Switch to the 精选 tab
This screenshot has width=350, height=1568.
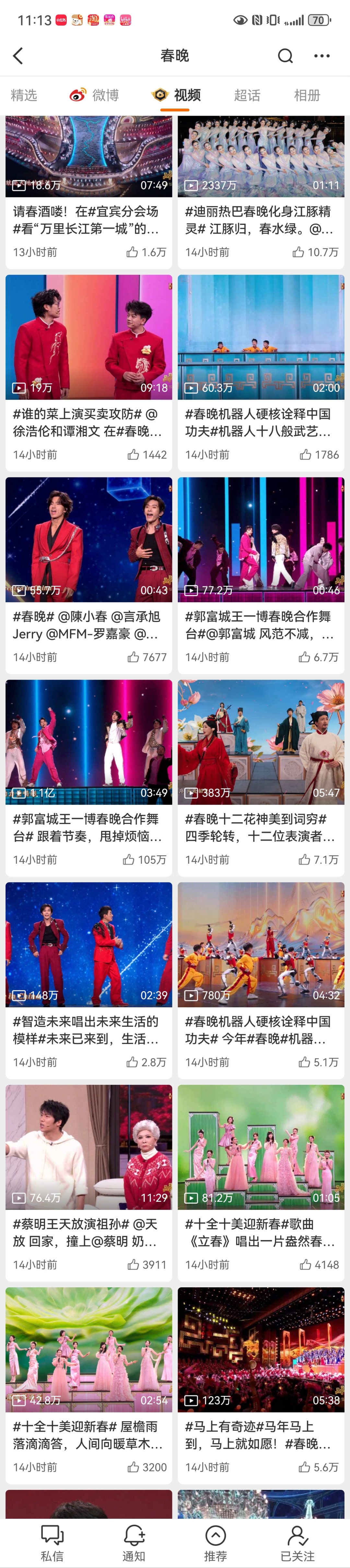pos(24,95)
